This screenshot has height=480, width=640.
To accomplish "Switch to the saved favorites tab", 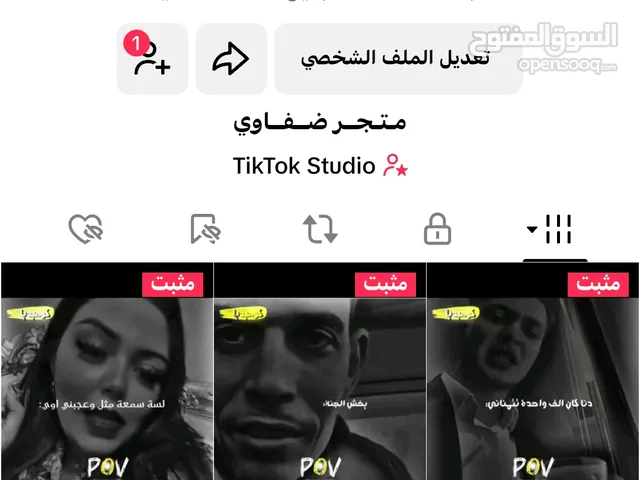I will [205, 230].
